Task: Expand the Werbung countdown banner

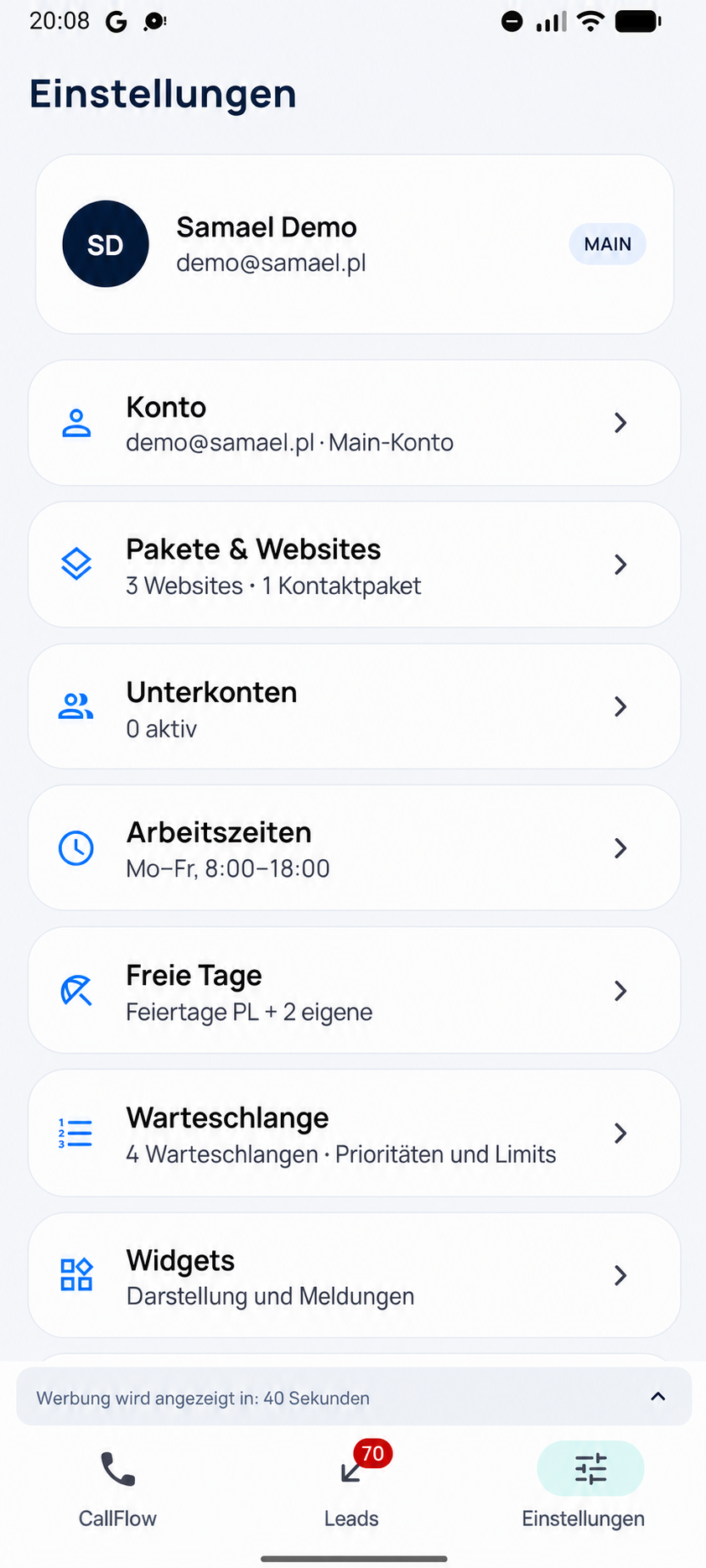Action: click(354, 1397)
